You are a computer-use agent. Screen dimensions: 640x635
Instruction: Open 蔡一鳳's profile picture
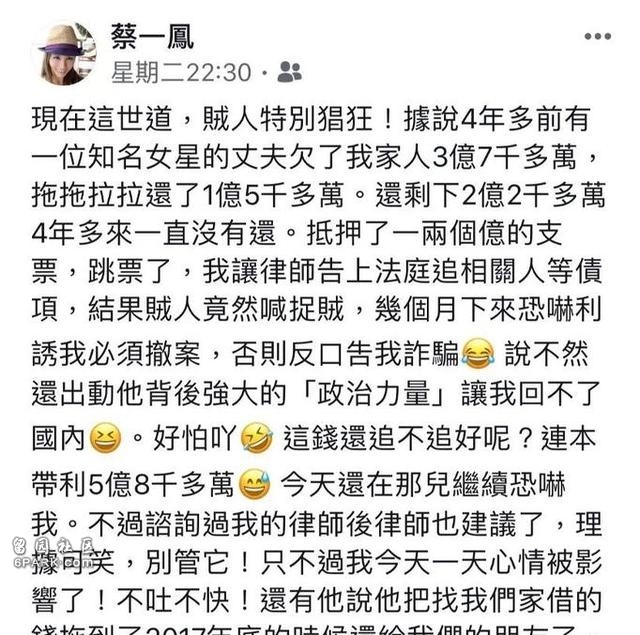pyautogui.click(x=67, y=53)
